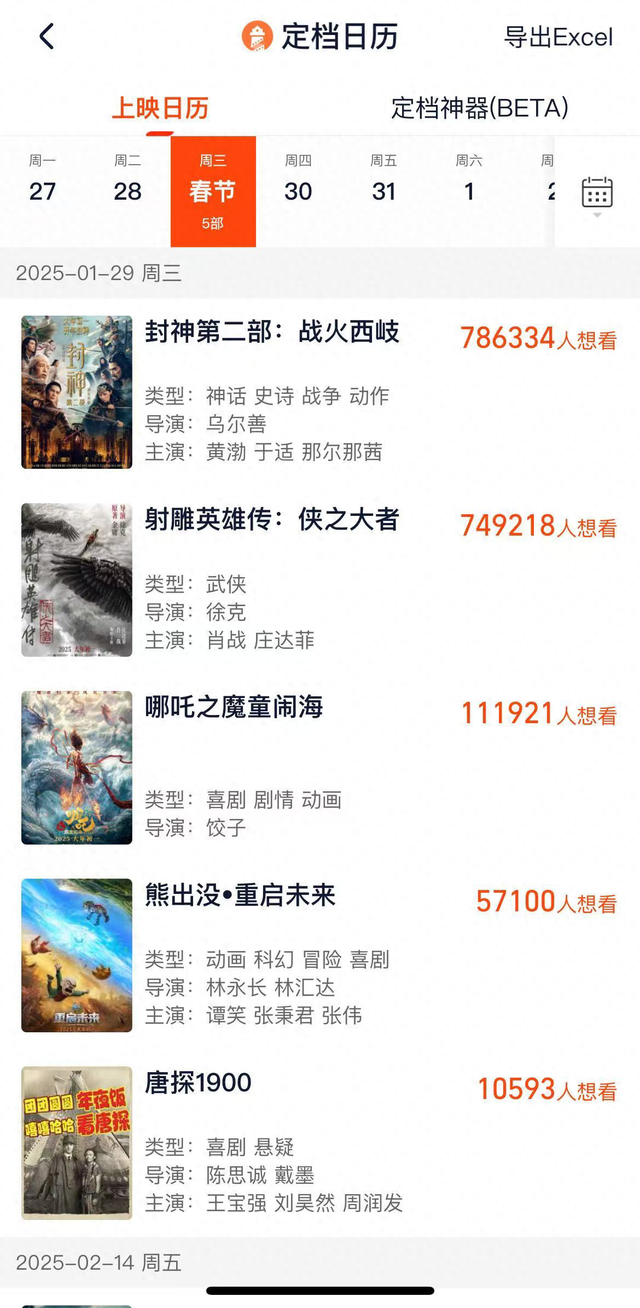The image size is (640, 1308).
Task: Tap the 导出Excel export button
Action: pos(558,38)
